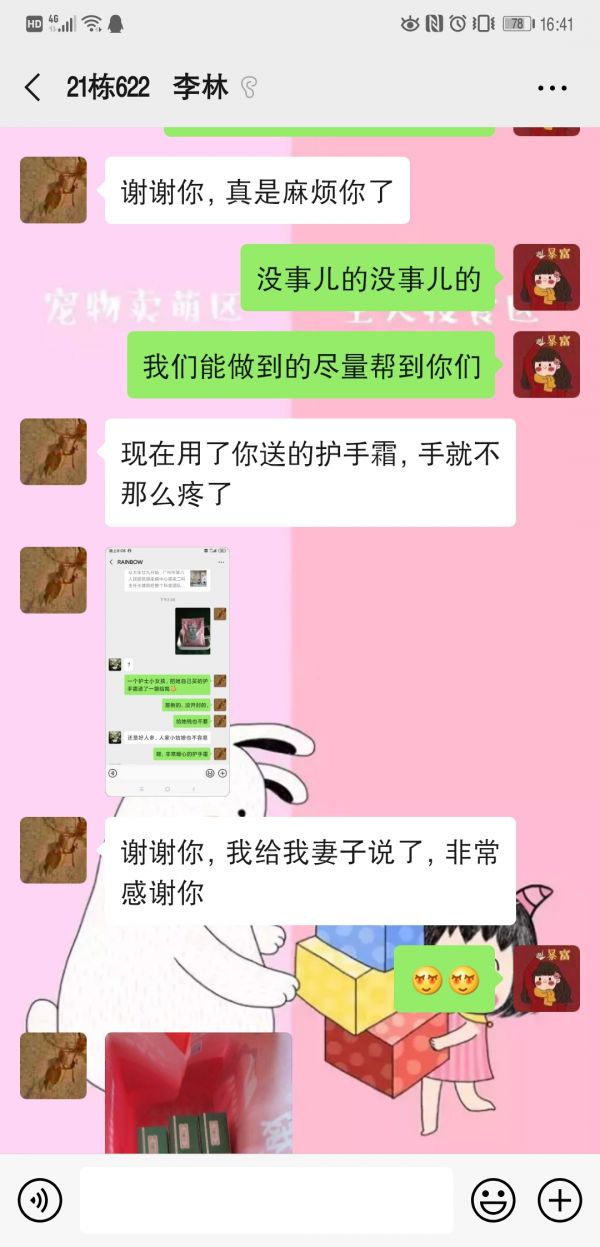View the red box photo message
The width and height of the screenshot is (600, 1247).
pos(198,1092)
